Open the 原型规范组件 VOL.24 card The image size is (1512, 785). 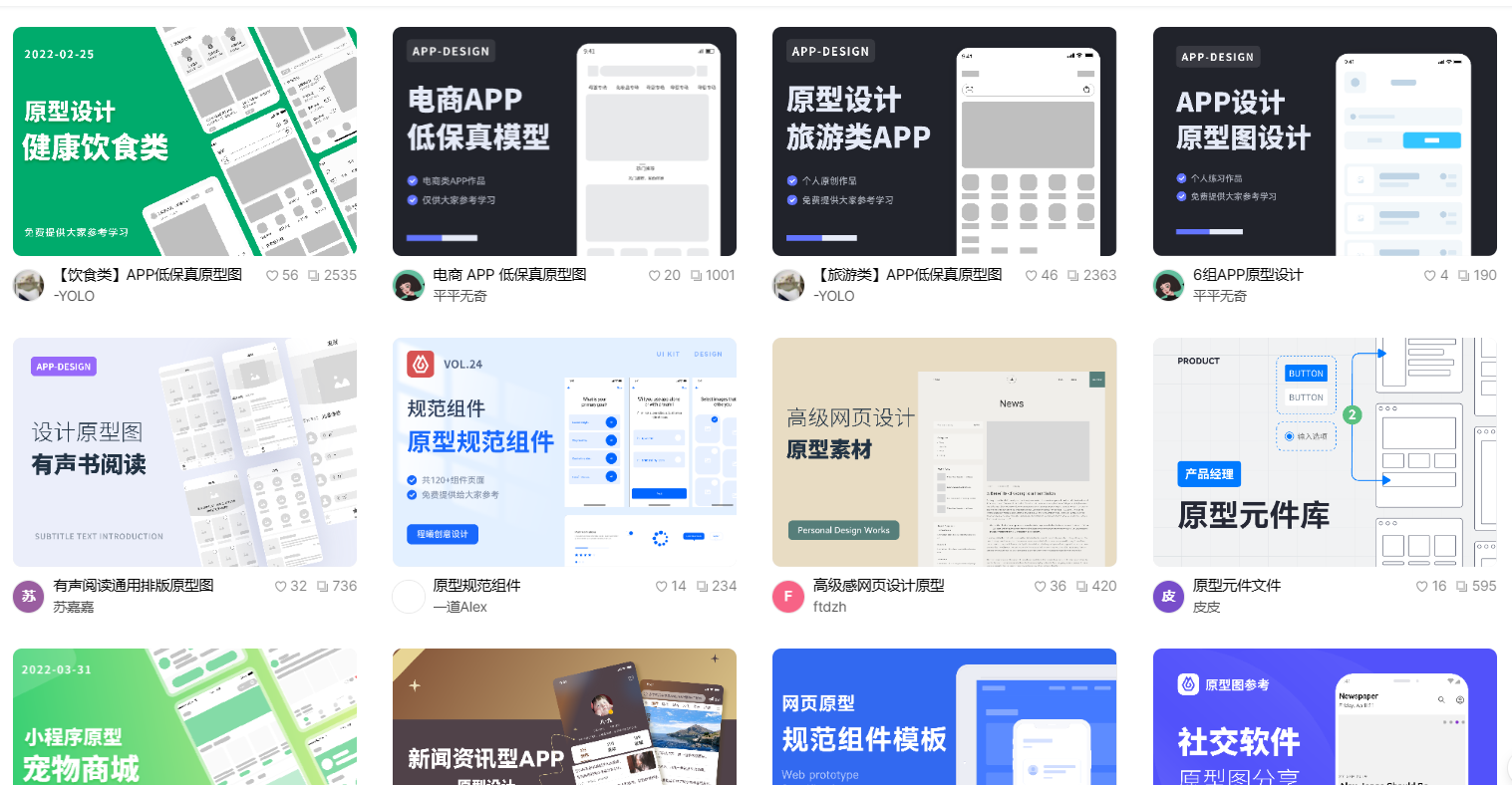pyautogui.click(x=564, y=452)
